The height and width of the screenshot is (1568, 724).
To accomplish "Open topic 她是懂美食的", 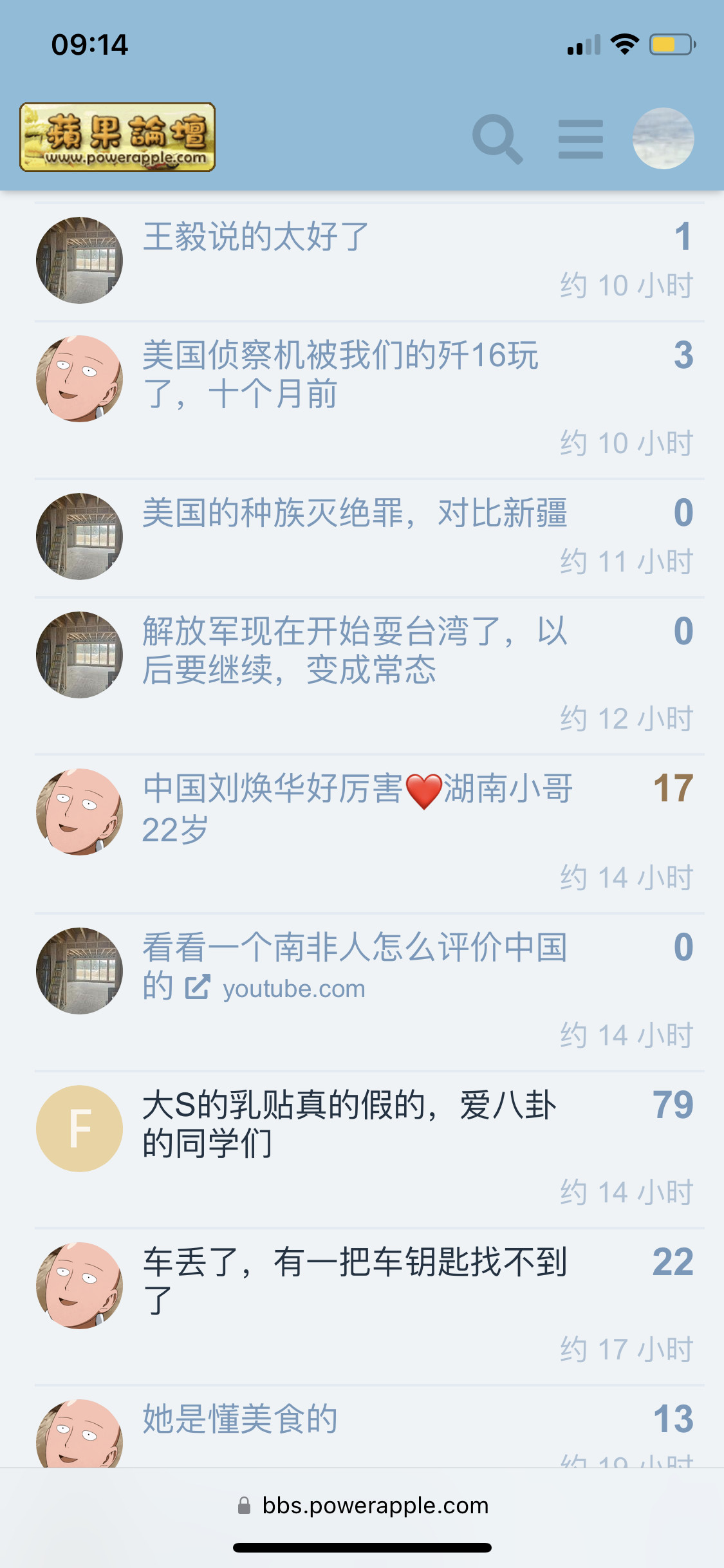I will coord(240,1419).
